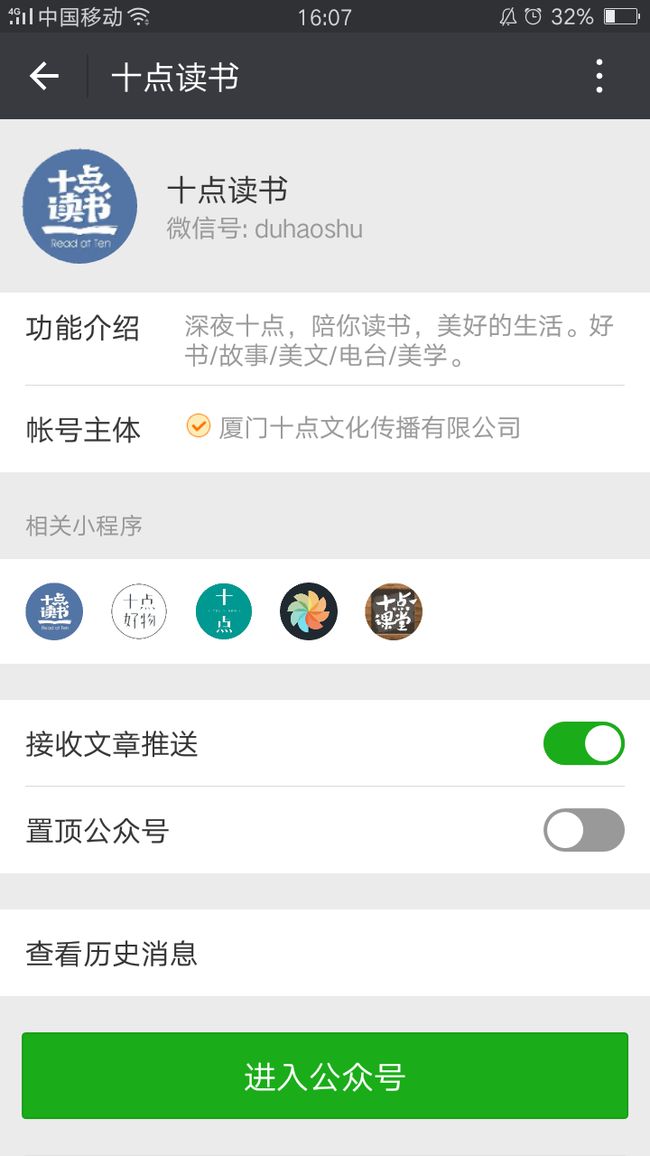Go back using the arrow
650x1156 pixels.
pyautogui.click(x=44, y=76)
